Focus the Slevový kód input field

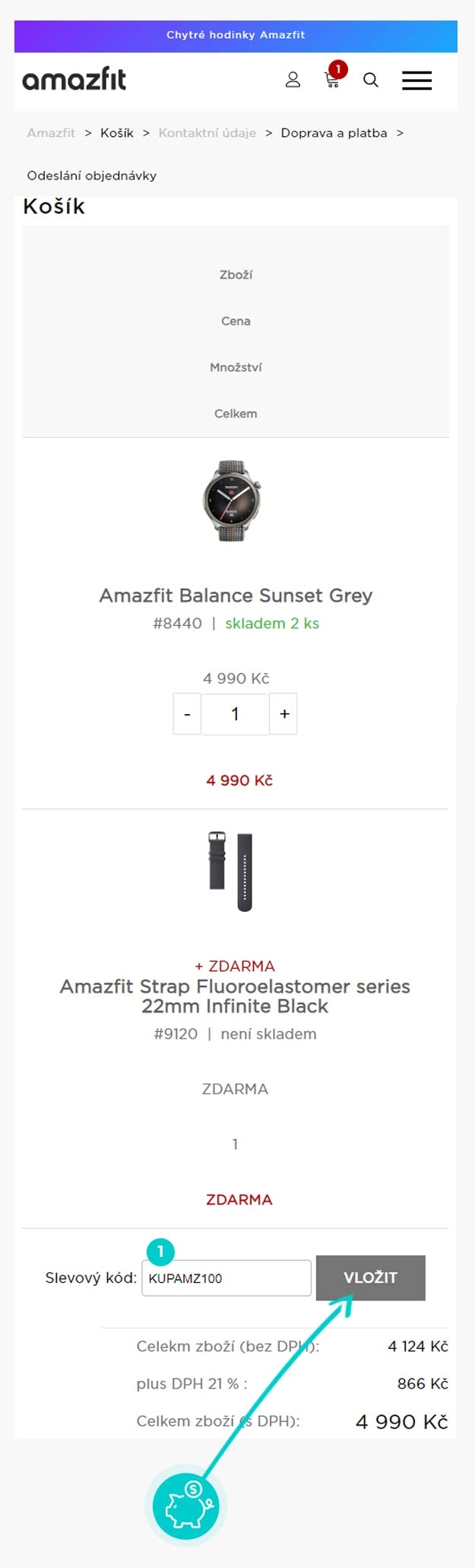(226, 1278)
